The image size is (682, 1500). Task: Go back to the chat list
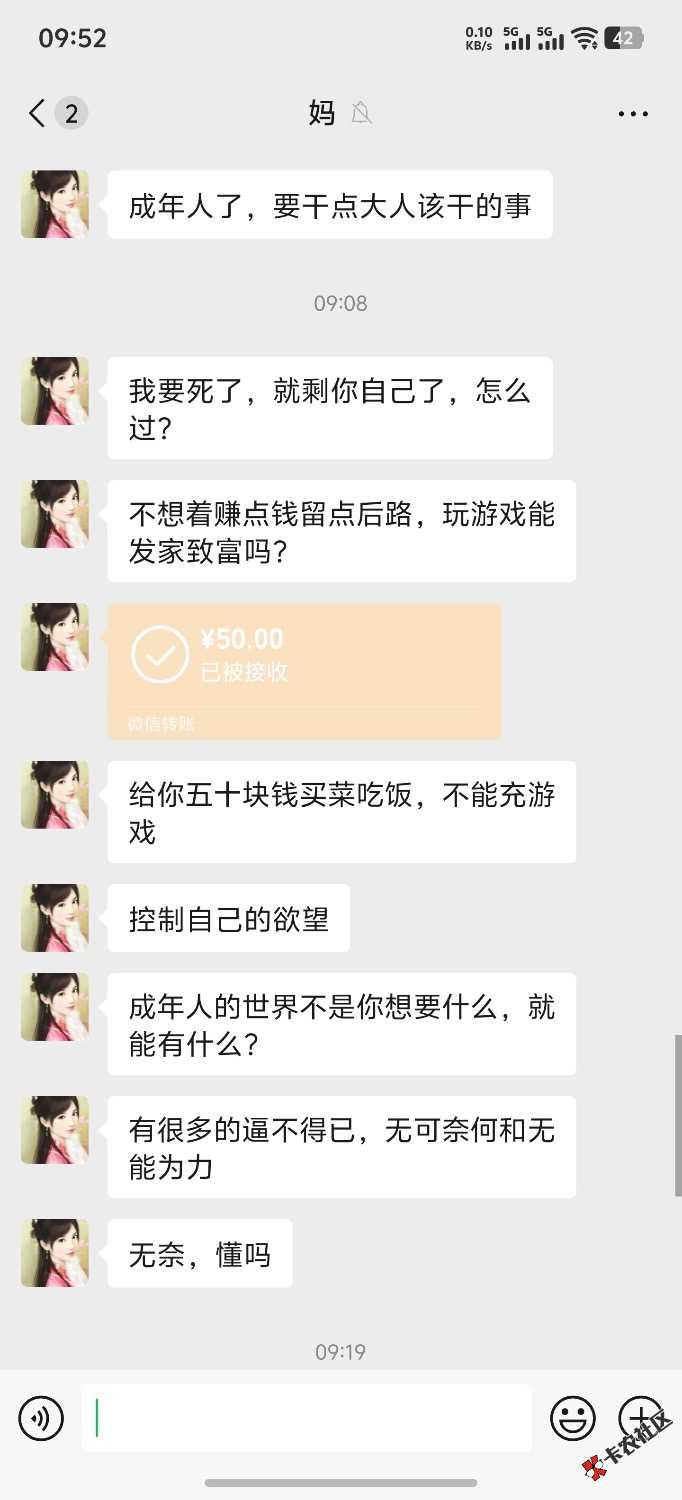38,114
